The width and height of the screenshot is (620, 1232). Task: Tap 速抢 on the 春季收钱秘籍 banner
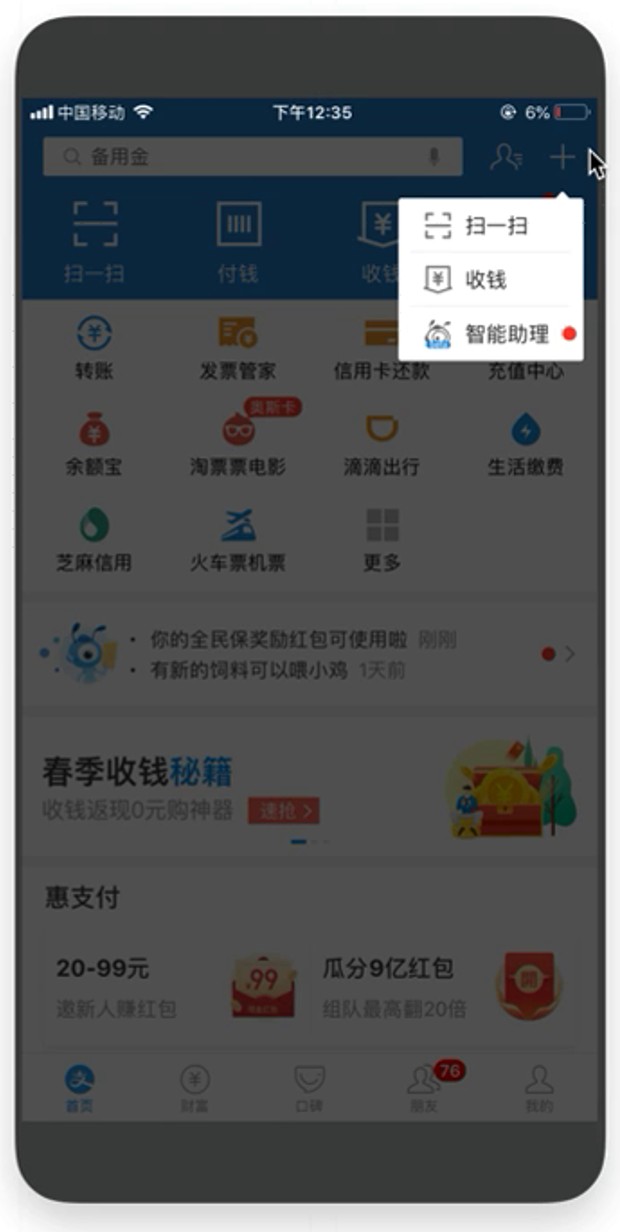(284, 810)
